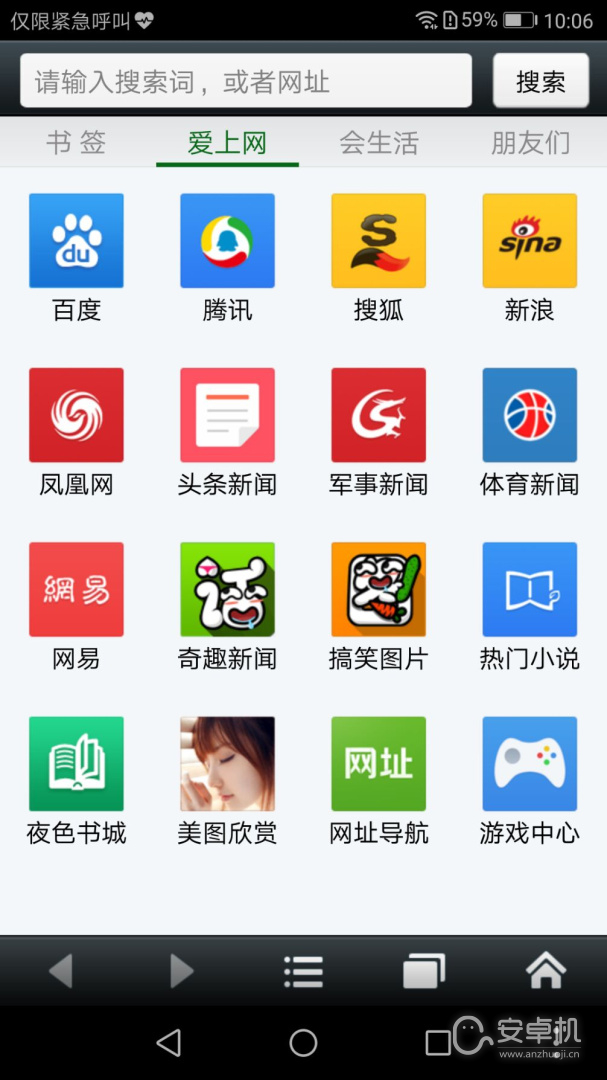This screenshot has width=607, height=1080.
Task: Go back with the browser back arrow
Action: pos(61,971)
